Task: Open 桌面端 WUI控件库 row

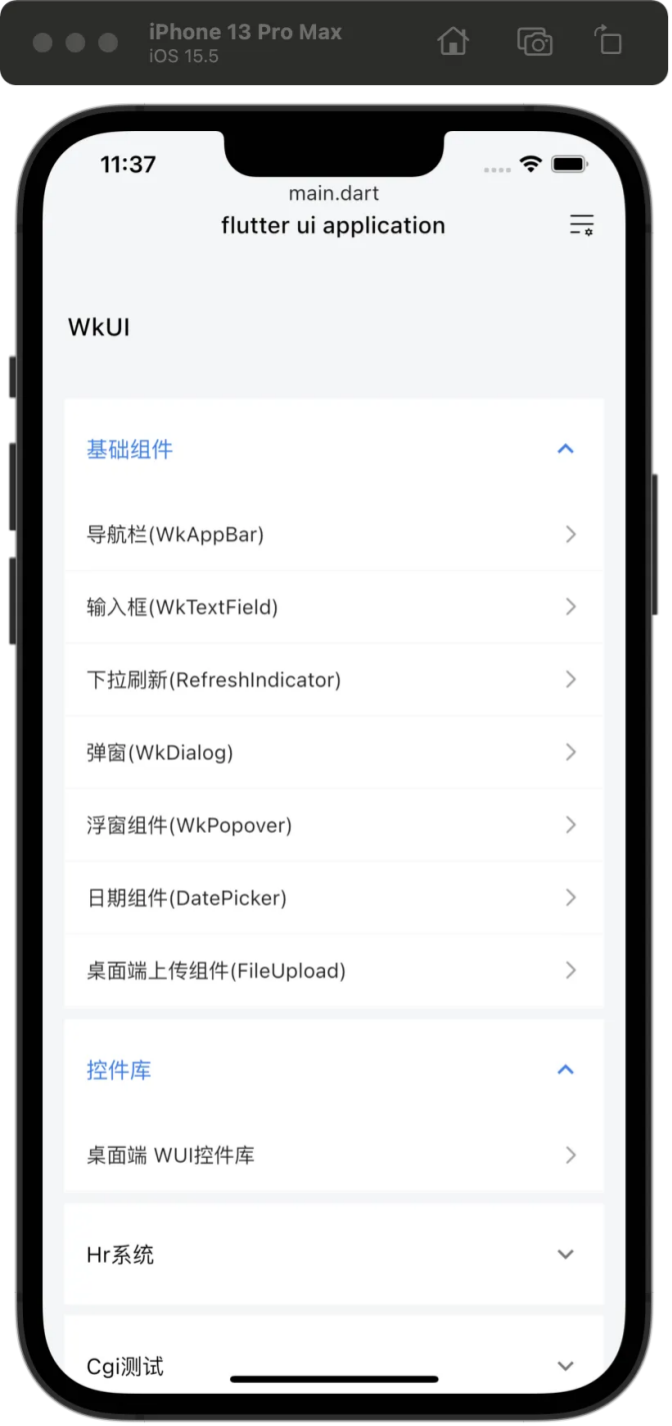Action: tap(334, 1155)
